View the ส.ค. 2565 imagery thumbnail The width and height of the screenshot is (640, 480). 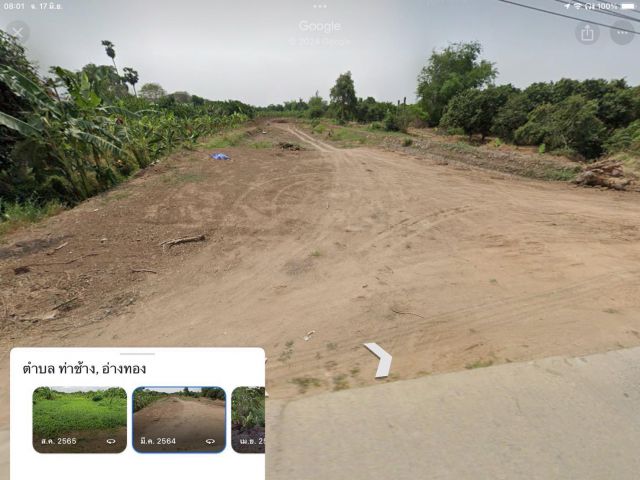pyautogui.click(x=79, y=419)
